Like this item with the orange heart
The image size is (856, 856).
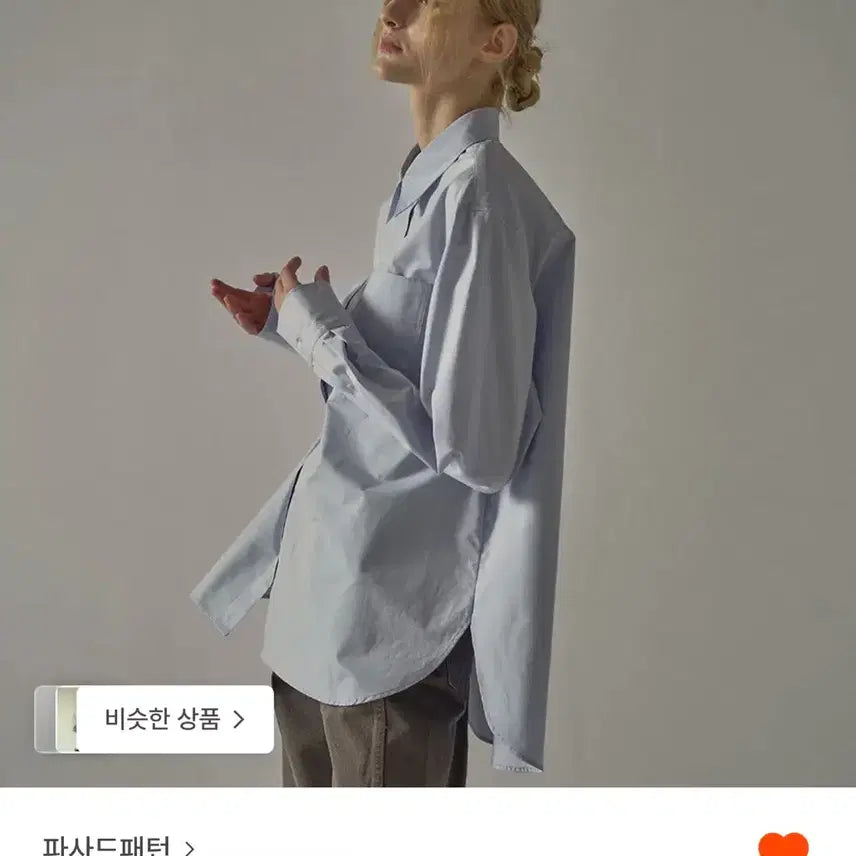tap(783, 845)
